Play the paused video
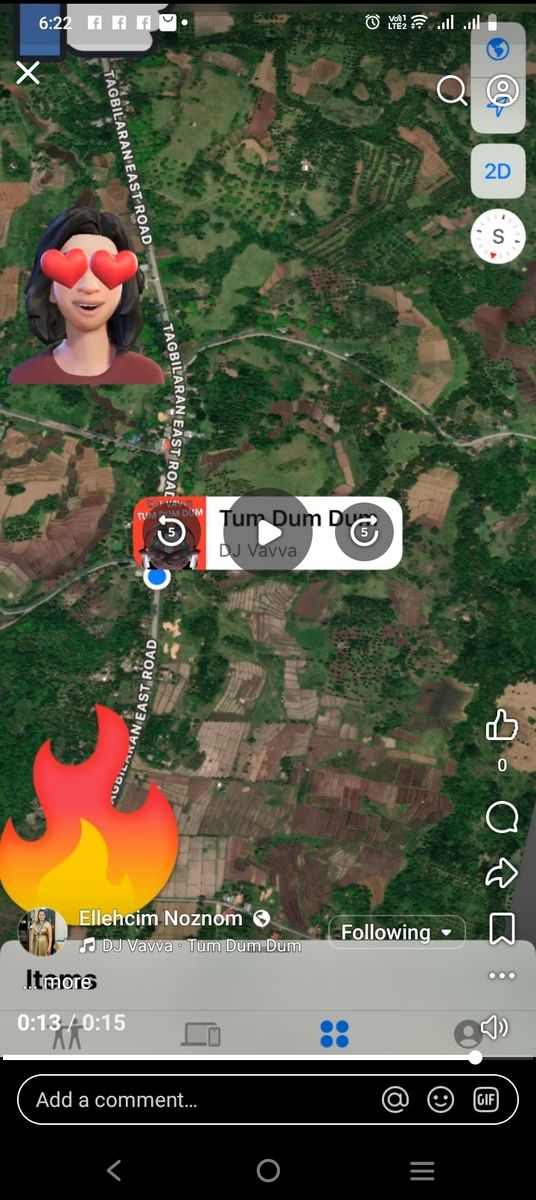This screenshot has width=536, height=1200. click(268, 532)
